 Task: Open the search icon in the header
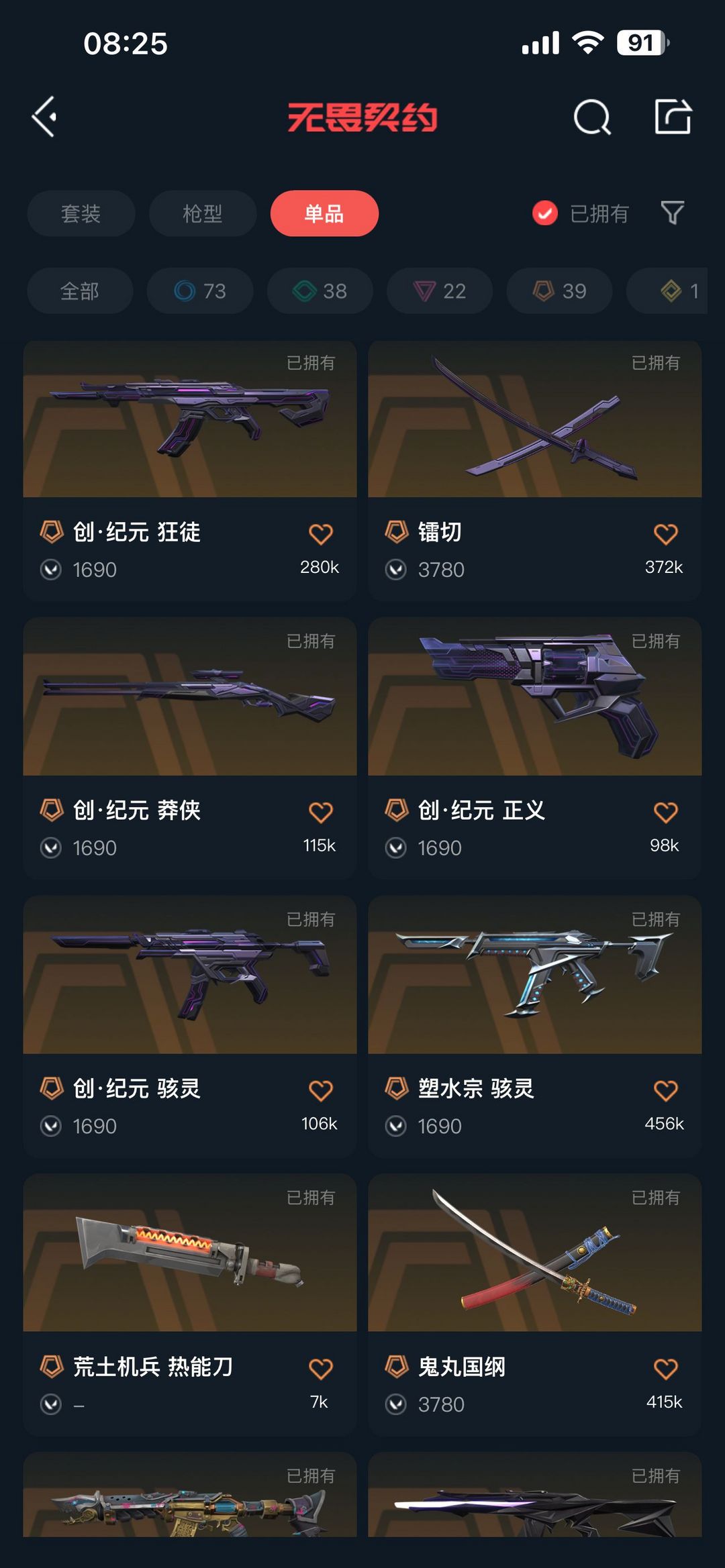pyautogui.click(x=592, y=117)
